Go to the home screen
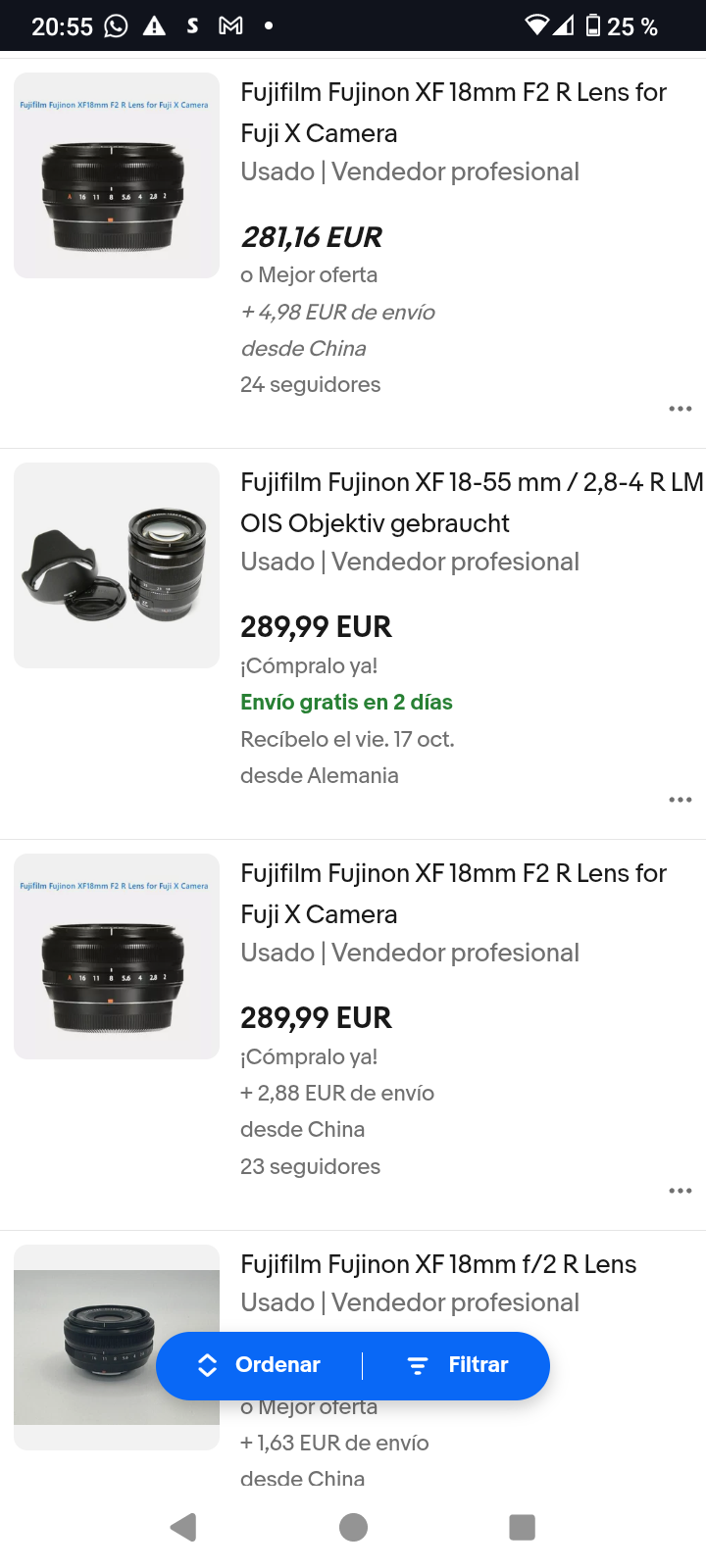This screenshot has height=1568, width=706. click(353, 1527)
